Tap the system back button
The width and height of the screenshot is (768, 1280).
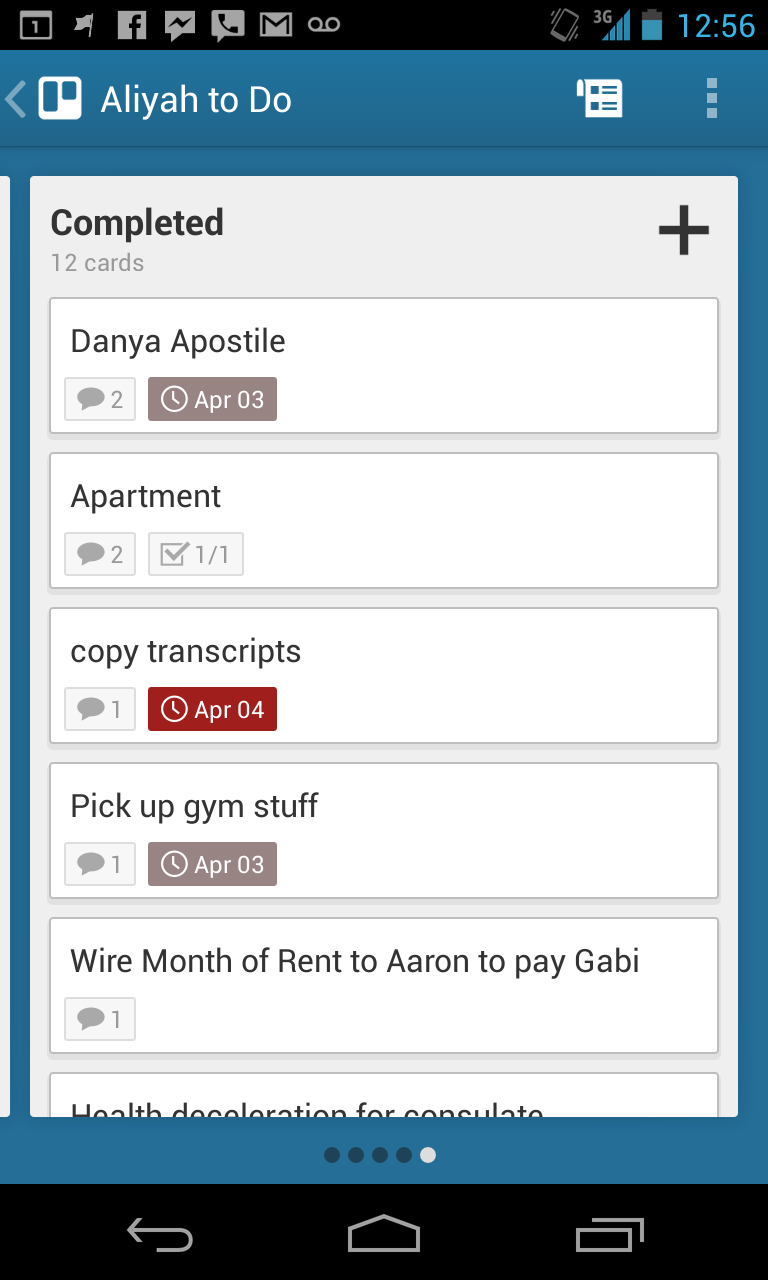160,1234
